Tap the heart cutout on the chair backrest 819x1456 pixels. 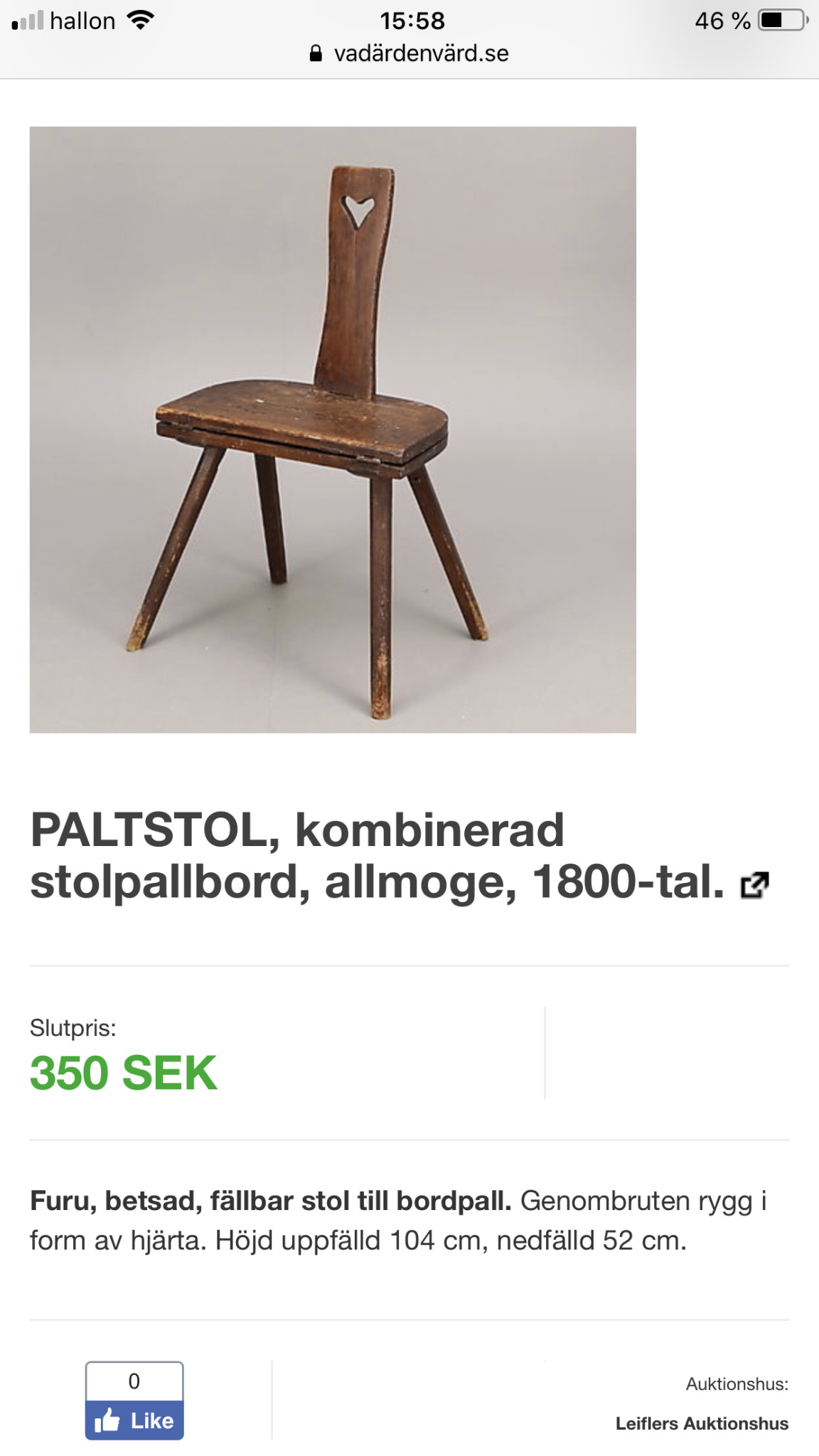pos(360,211)
